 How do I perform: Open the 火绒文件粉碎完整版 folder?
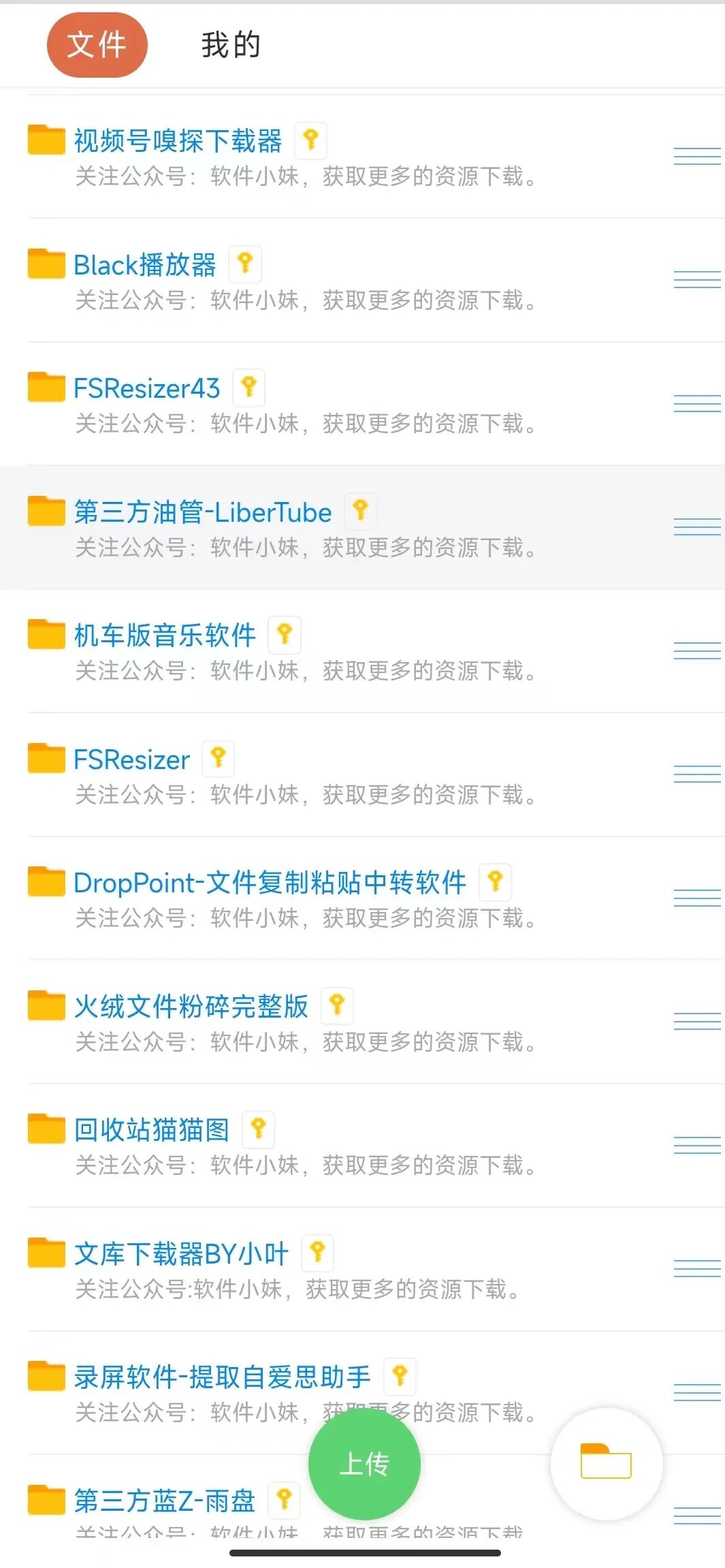(191, 1006)
